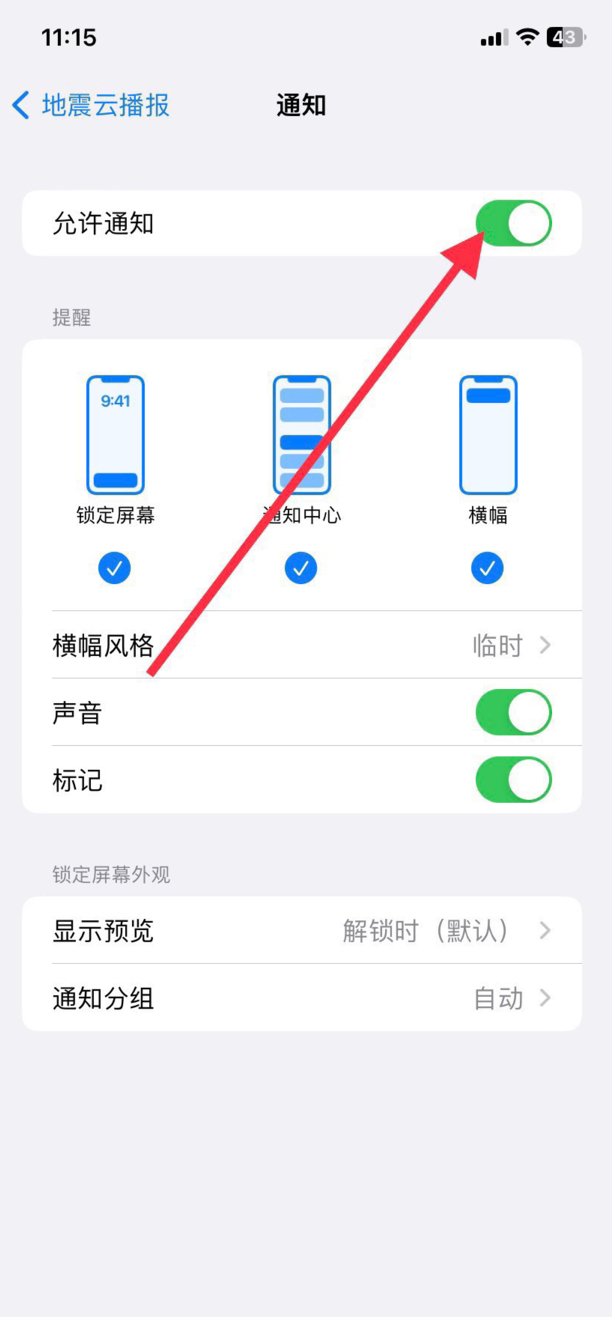This screenshot has width=612, height=1317.
Task: Uncheck the 通知中心 alert option
Action: [x=301, y=568]
